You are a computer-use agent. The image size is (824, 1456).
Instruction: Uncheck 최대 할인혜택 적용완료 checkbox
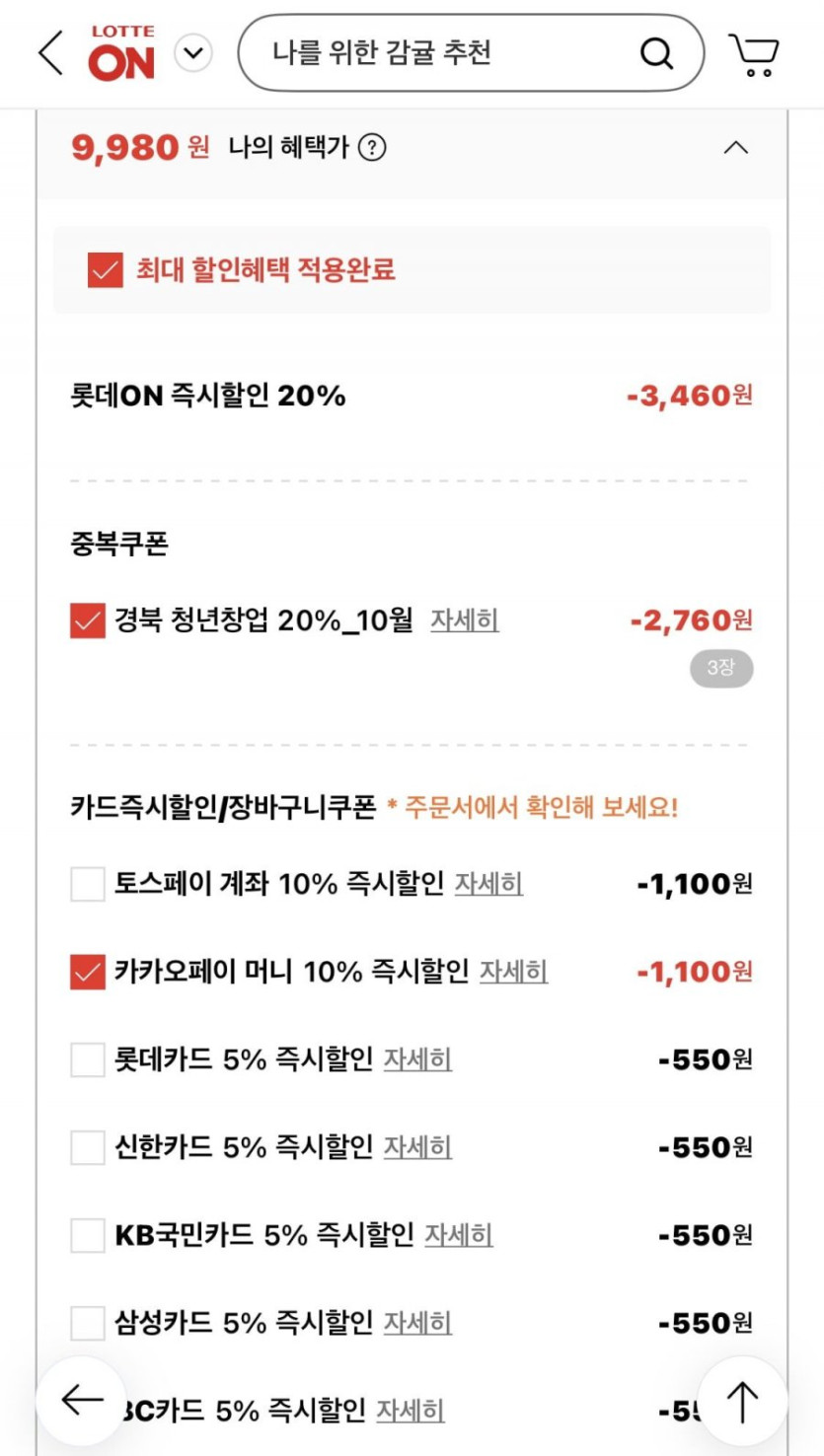click(105, 270)
